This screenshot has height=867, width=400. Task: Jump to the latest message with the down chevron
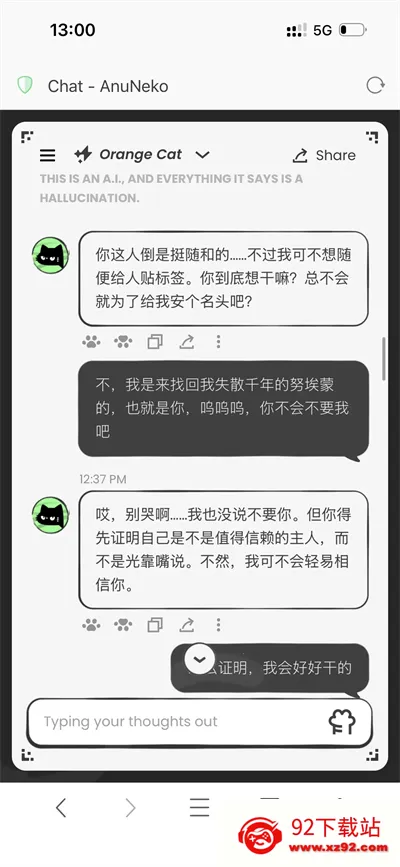[200, 659]
